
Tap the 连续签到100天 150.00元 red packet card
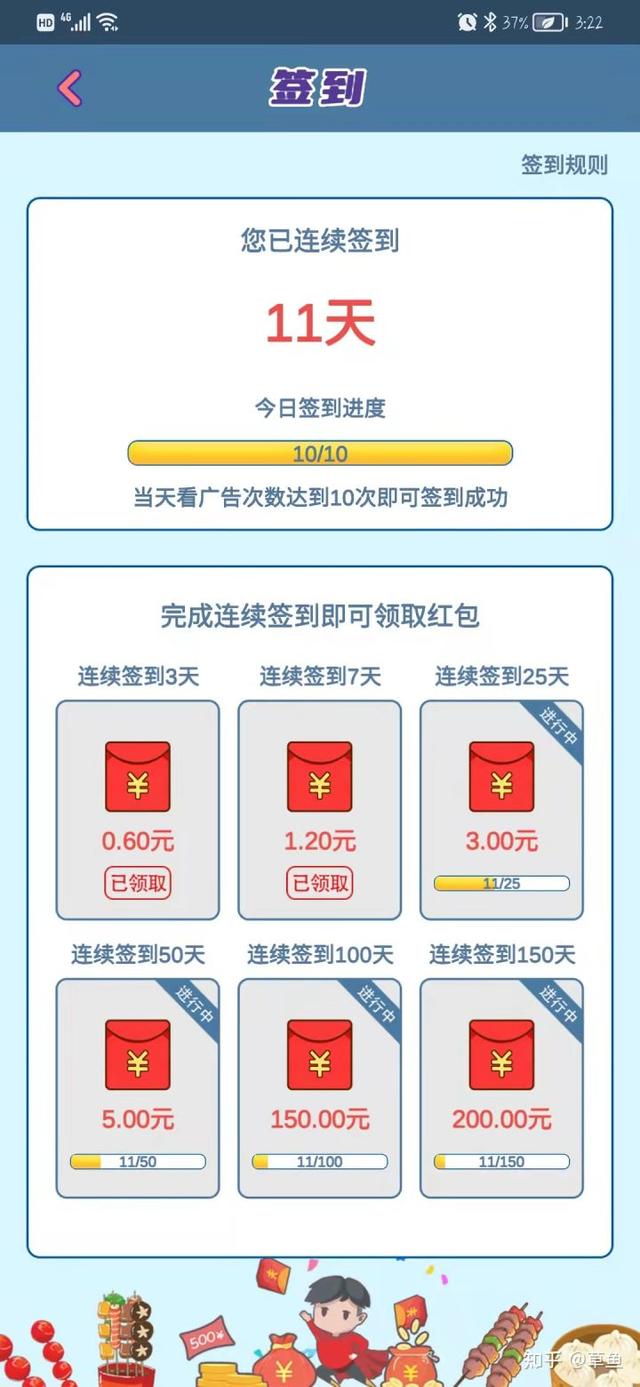(x=319, y=1087)
